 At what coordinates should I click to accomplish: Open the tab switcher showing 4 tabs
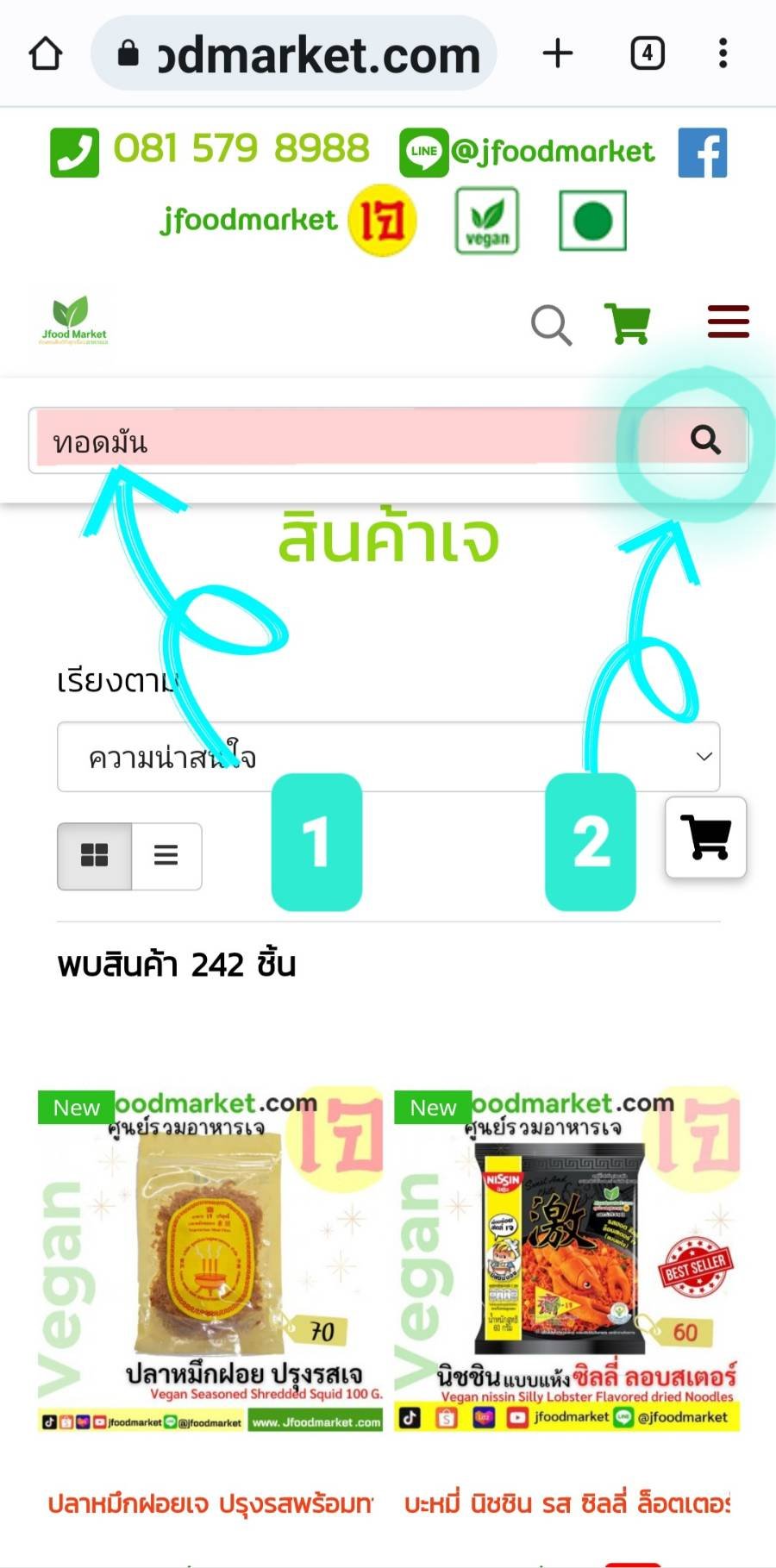coord(648,53)
